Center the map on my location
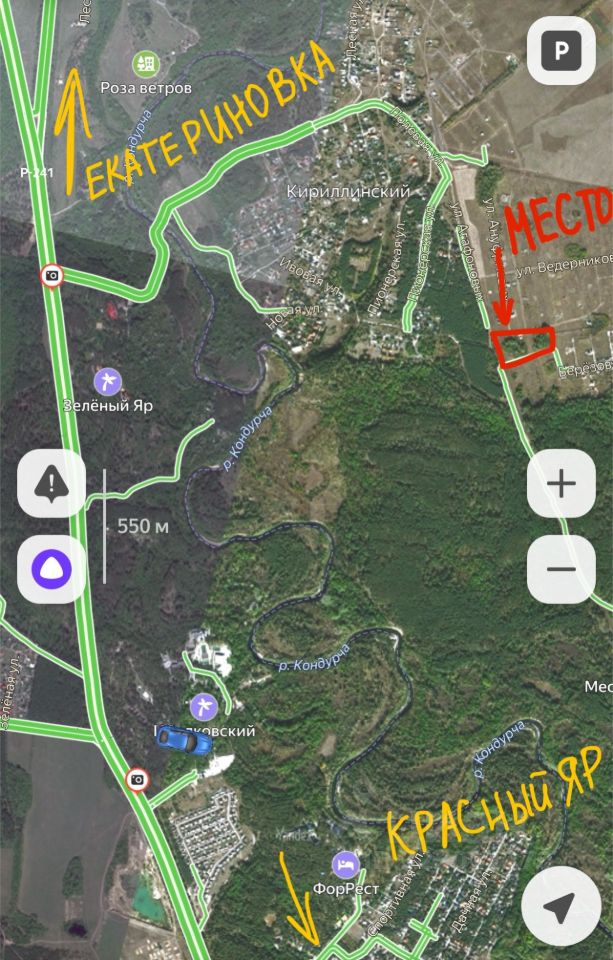The height and width of the screenshot is (960, 613). 559,907
